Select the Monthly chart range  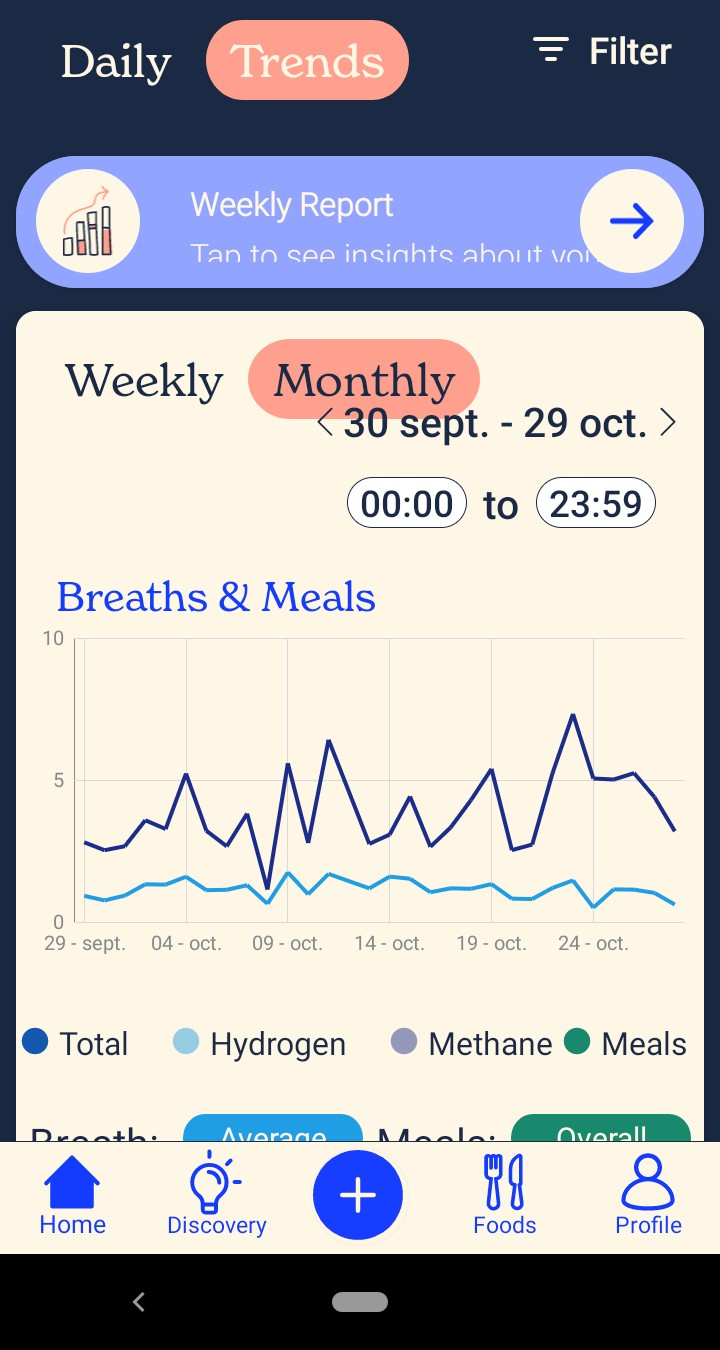click(x=364, y=380)
